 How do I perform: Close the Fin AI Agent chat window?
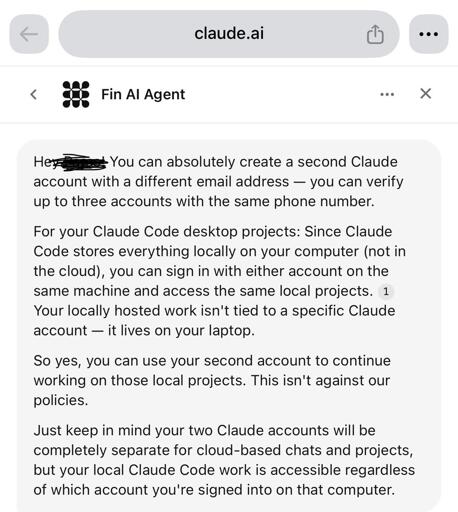tap(426, 94)
